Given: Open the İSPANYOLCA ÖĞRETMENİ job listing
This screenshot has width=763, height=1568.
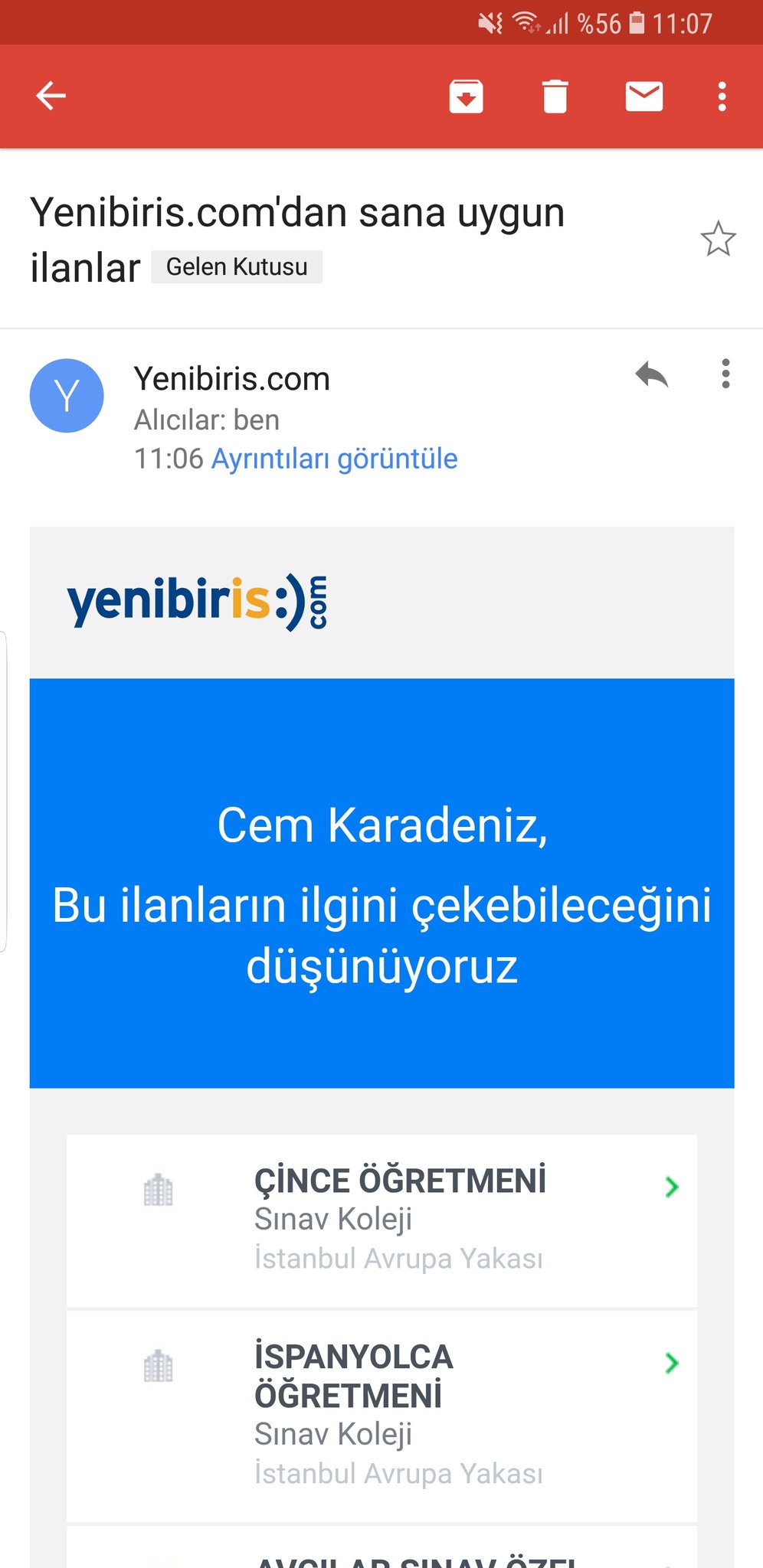Looking at the screenshot, I should 381,1416.
